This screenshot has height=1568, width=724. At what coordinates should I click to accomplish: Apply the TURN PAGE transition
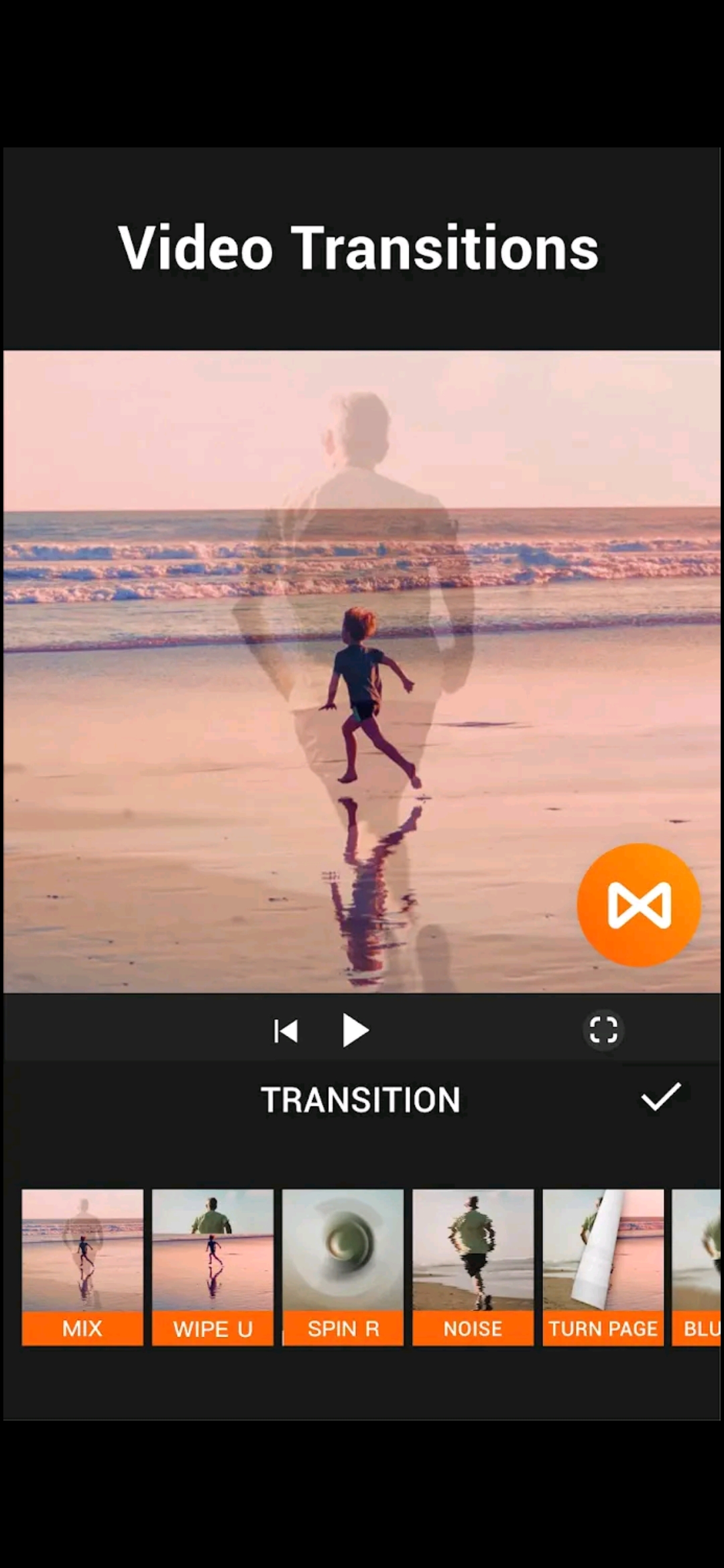(603, 1266)
